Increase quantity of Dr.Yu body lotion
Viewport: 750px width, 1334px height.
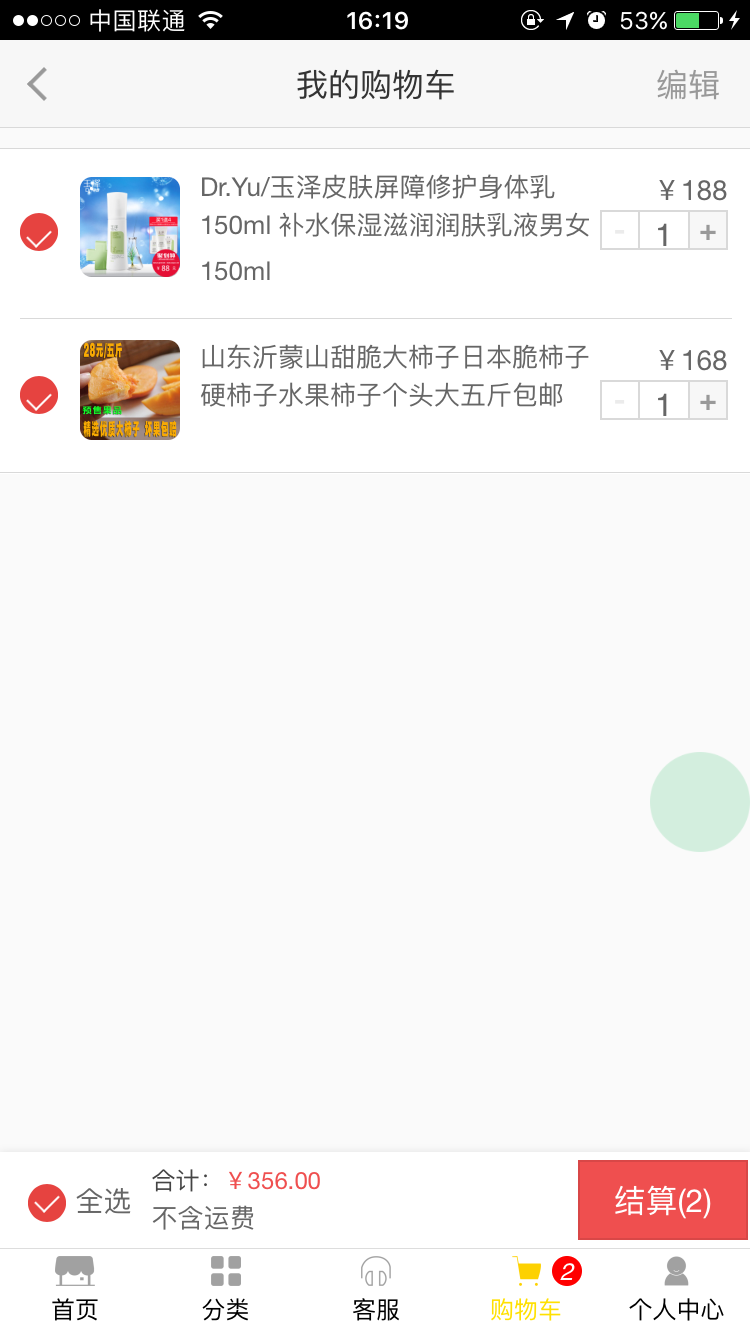click(x=708, y=232)
